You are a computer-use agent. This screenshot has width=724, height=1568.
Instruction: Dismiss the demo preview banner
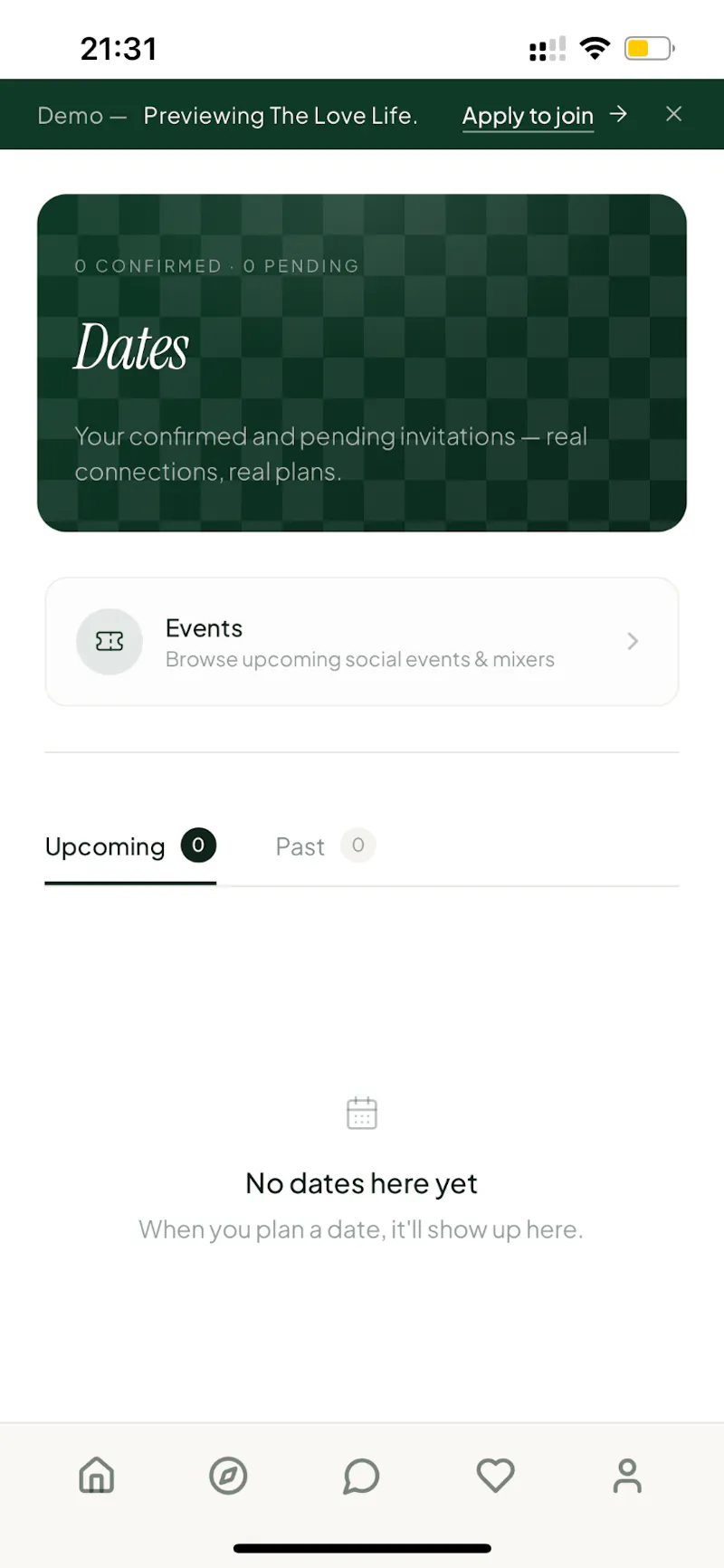pos(673,114)
